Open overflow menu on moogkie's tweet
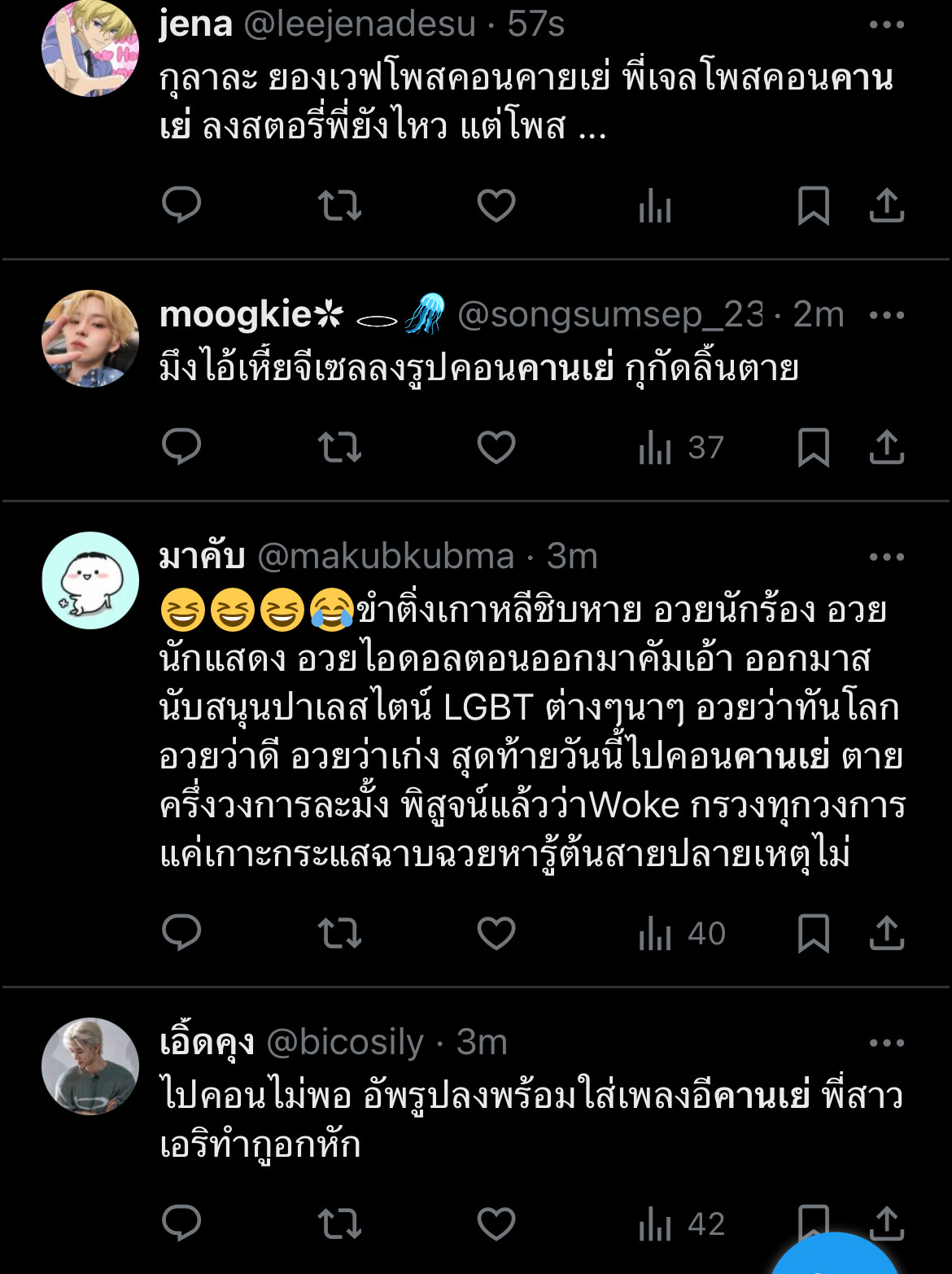This screenshot has width=952, height=1274. [x=886, y=315]
